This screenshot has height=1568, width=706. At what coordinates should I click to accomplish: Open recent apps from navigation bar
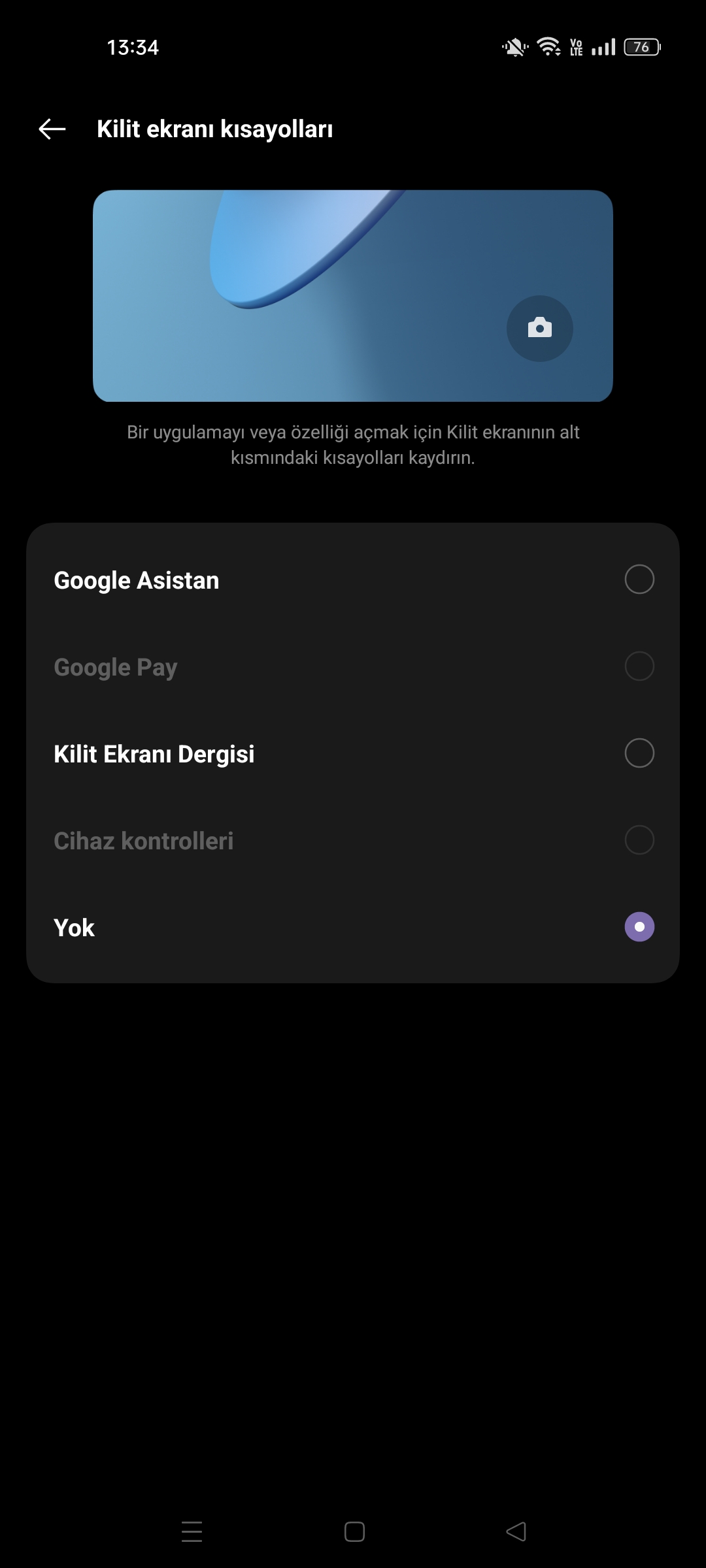click(x=192, y=1531)
